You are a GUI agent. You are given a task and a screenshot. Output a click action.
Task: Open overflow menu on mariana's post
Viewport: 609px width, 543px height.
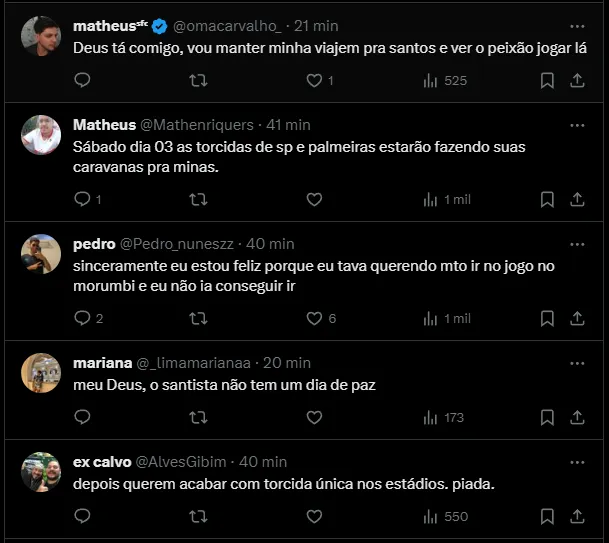point(577,362)
